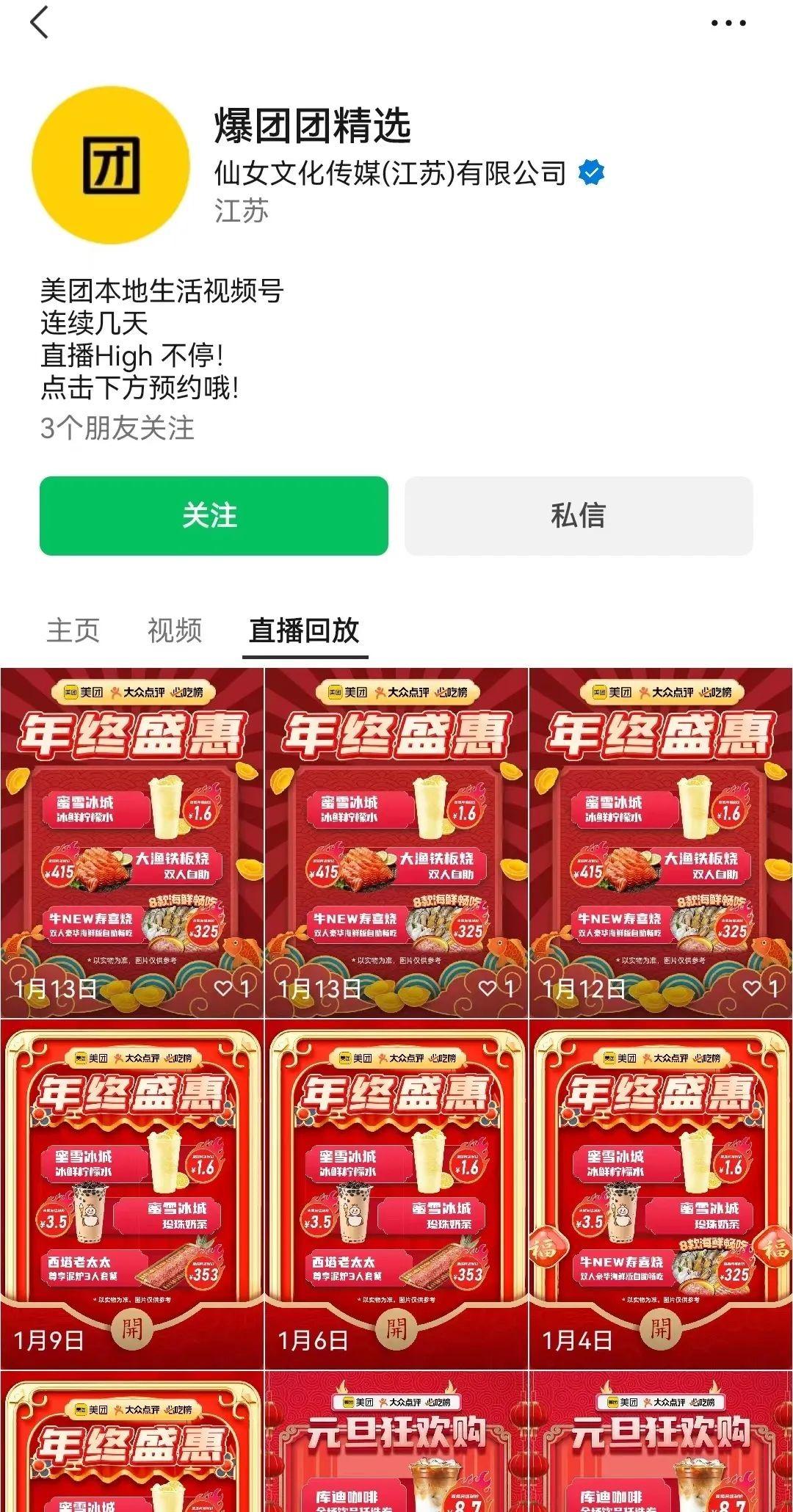793x1512 pixels.
Task: Switch to the 视频 tab
Action: point(175,630)
